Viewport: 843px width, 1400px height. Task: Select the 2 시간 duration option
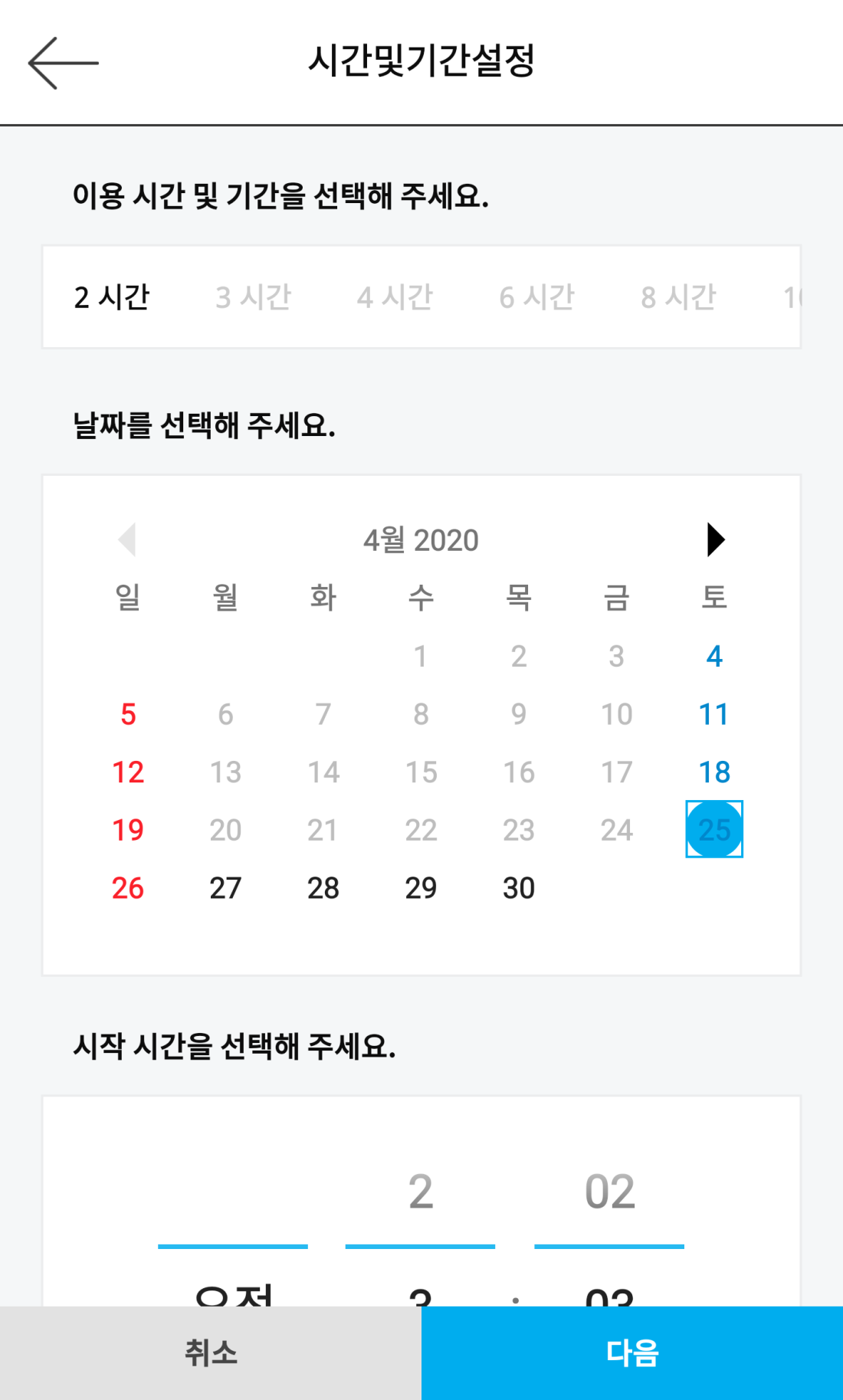(112, 297)
